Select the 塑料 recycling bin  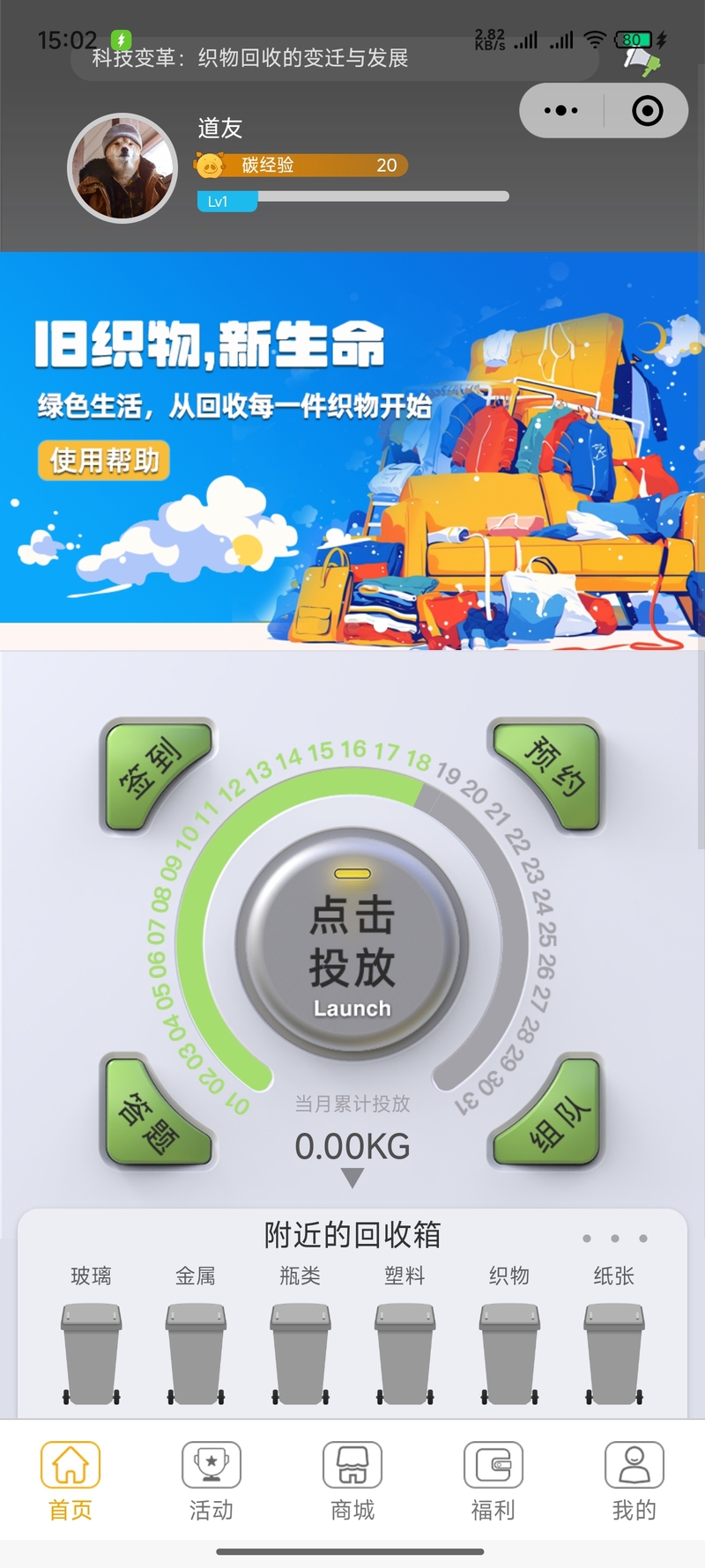404,1352
